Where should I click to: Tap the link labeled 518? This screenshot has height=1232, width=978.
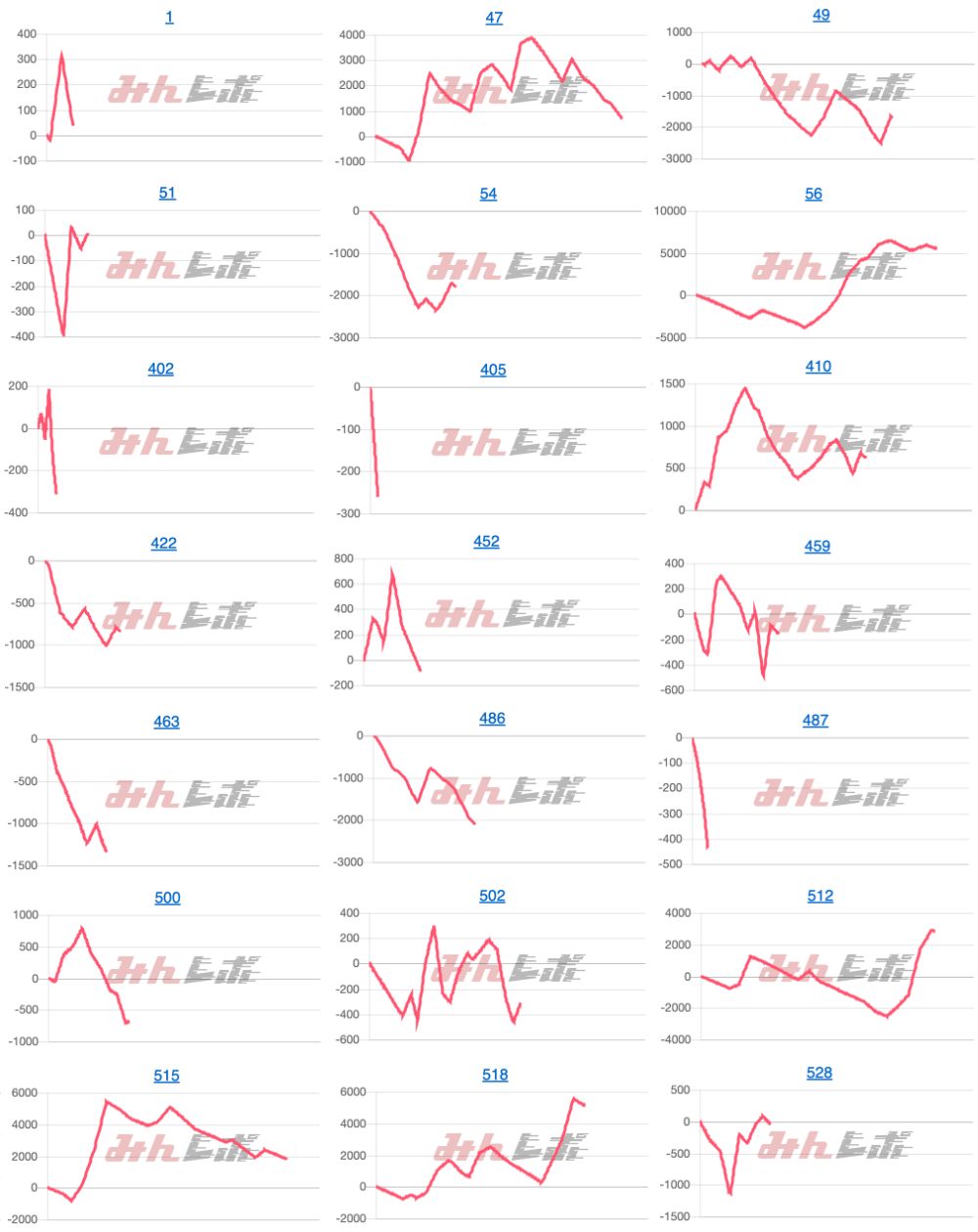click(x=495, y=1075)
